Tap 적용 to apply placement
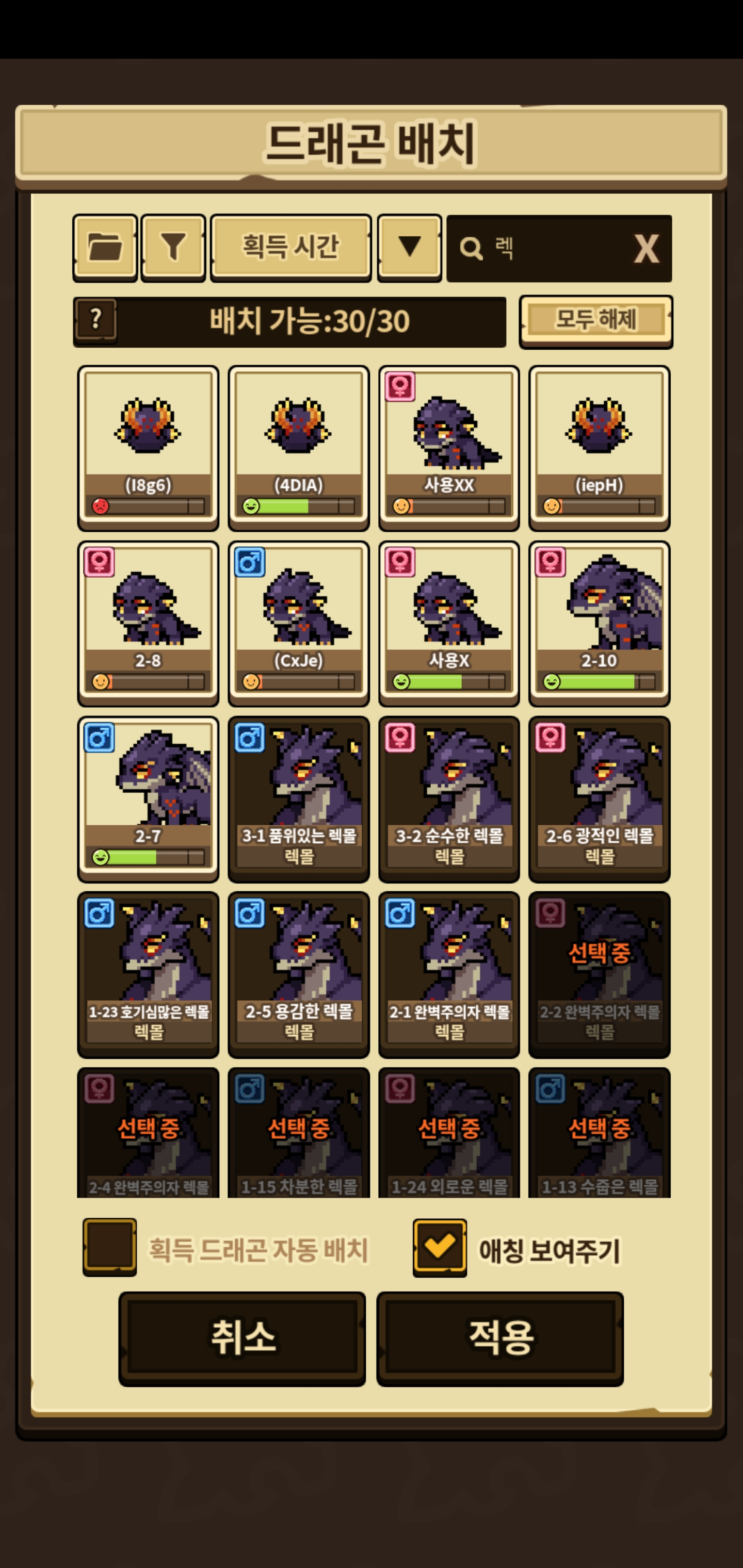Image resolution: width=743 pixels, height=1568 pixels. tap(500, 1338)
